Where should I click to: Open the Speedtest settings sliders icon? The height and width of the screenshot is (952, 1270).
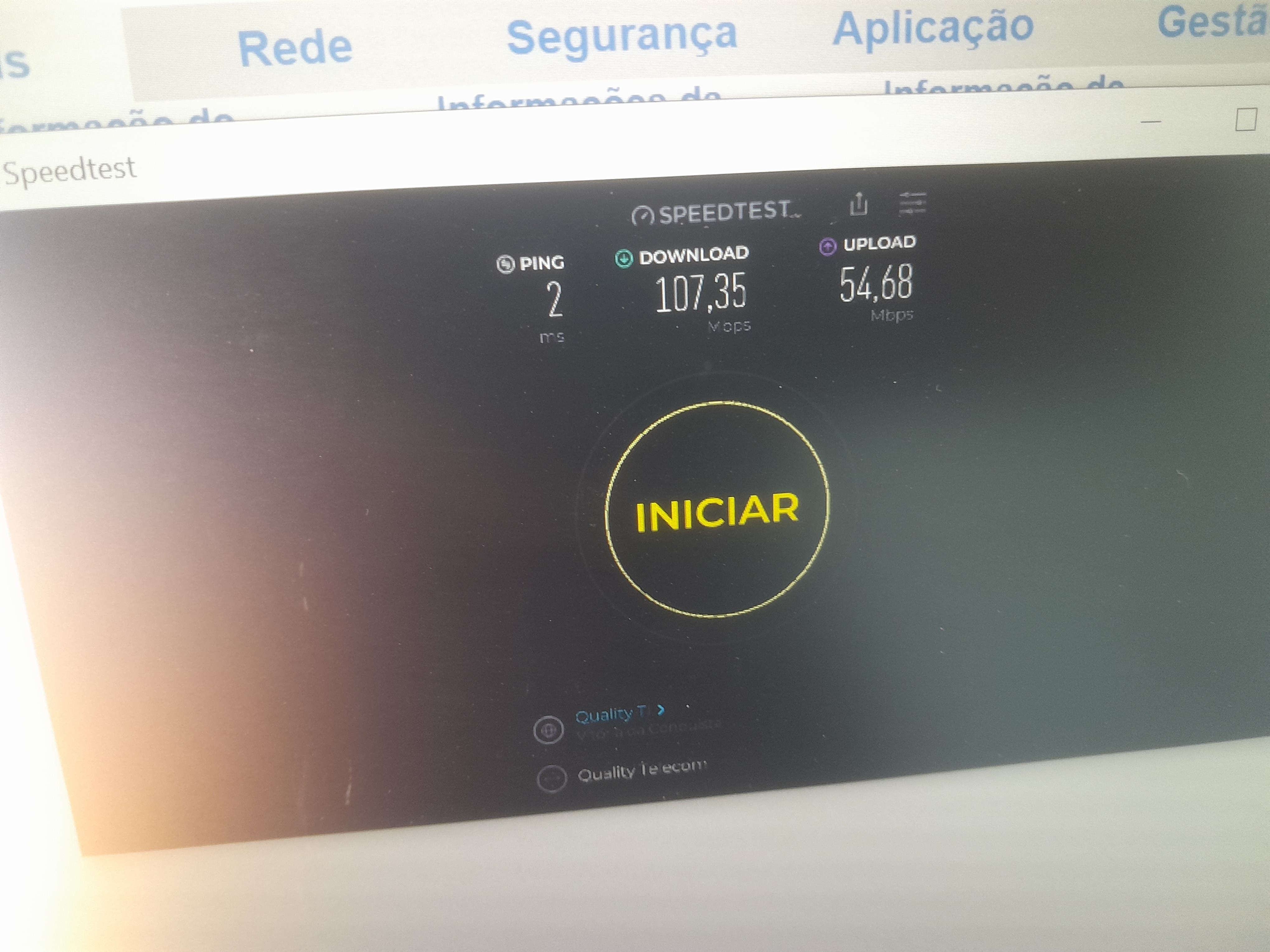point(912,203)
